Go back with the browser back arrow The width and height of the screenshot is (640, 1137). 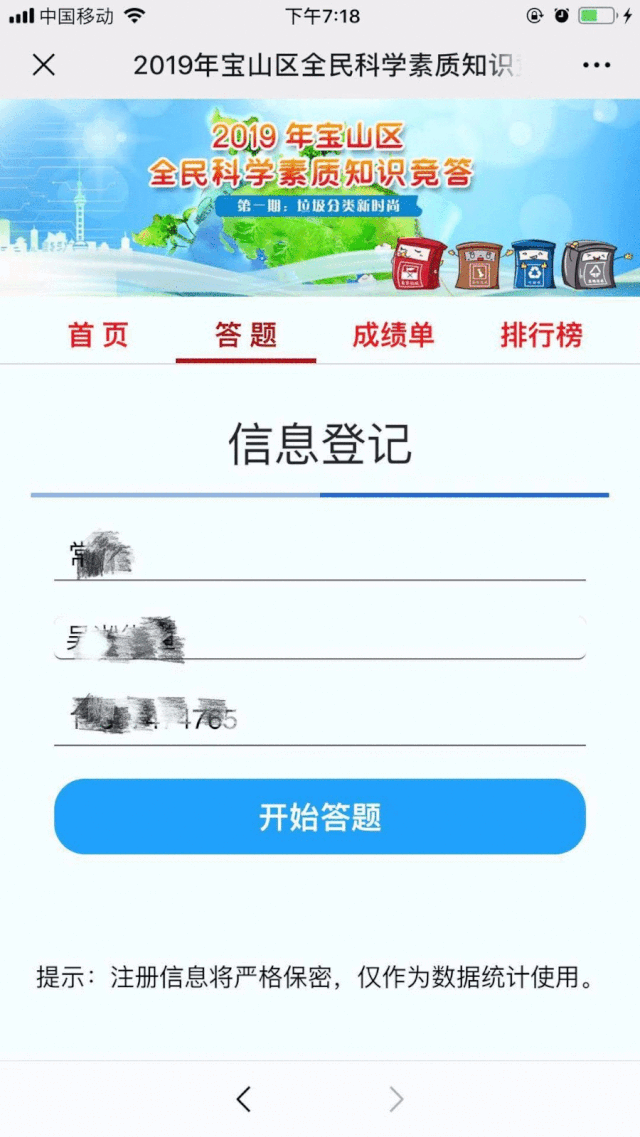pos(243,1099)
